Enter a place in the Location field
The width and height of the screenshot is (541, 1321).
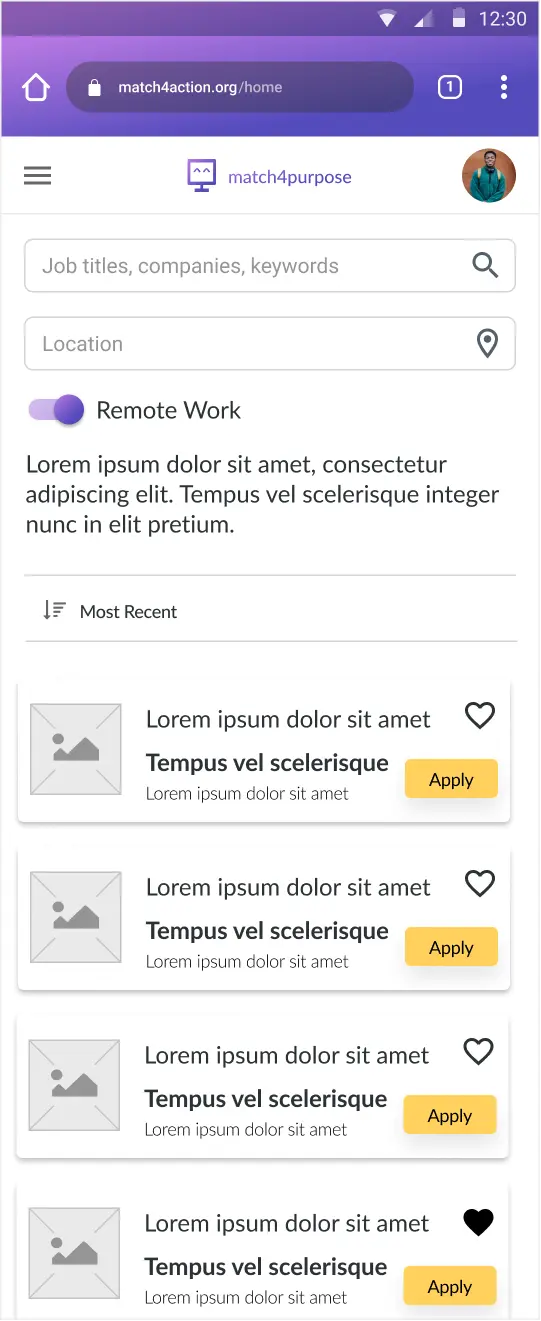pos(270,344)
